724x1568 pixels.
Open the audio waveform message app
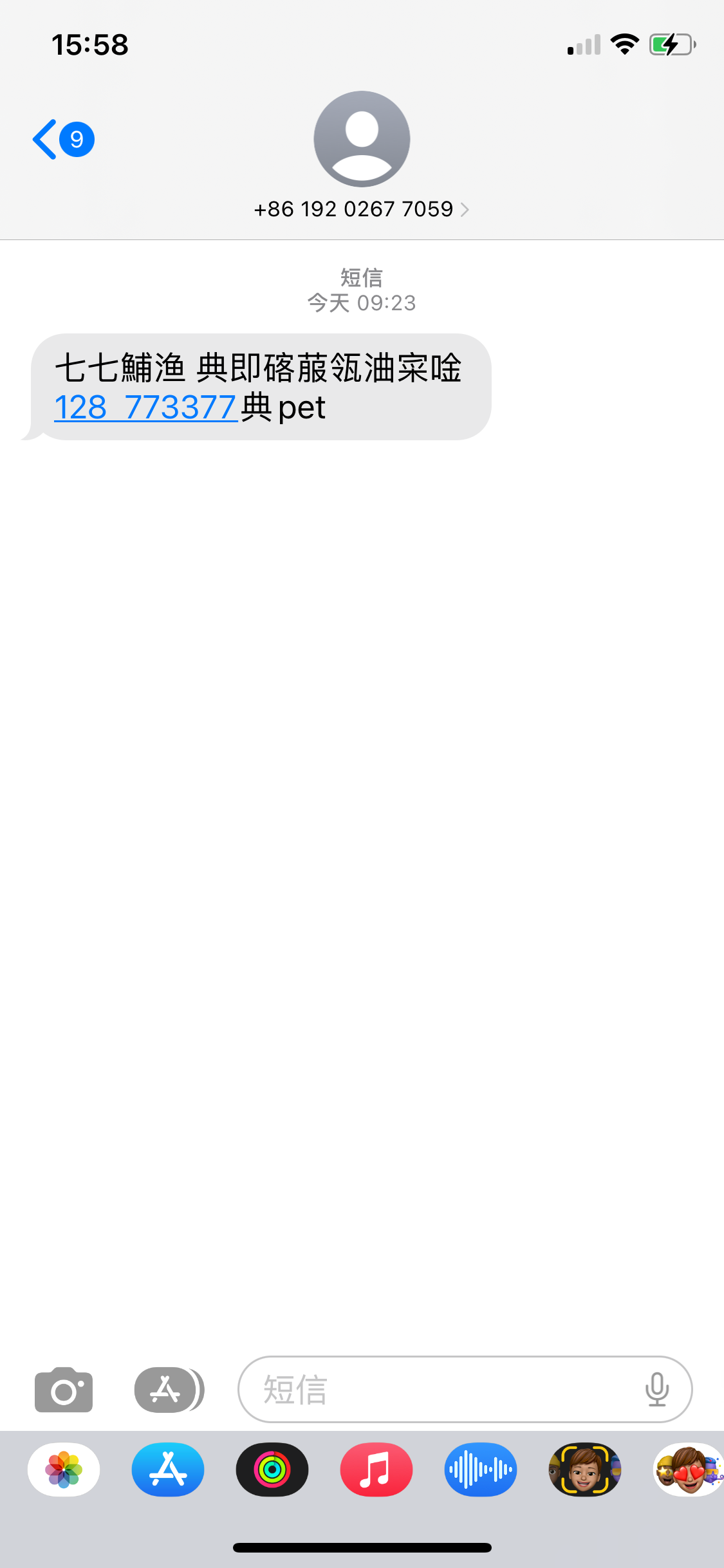[481, 1470]
